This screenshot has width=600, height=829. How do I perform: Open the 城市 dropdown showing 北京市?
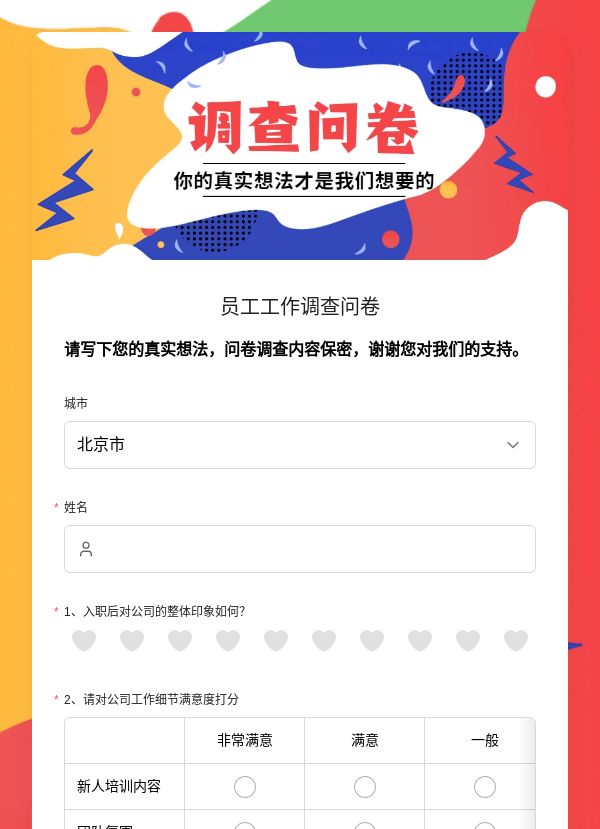[300, 445]
